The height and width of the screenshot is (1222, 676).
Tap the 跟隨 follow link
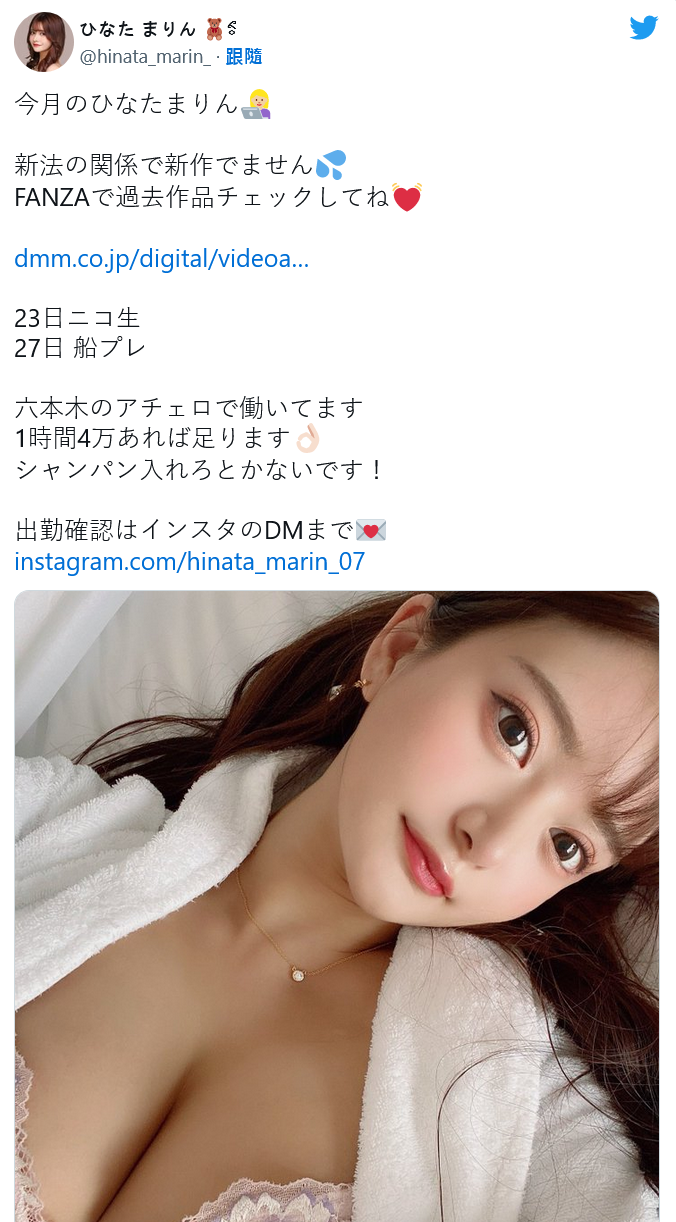coord(243,57)
